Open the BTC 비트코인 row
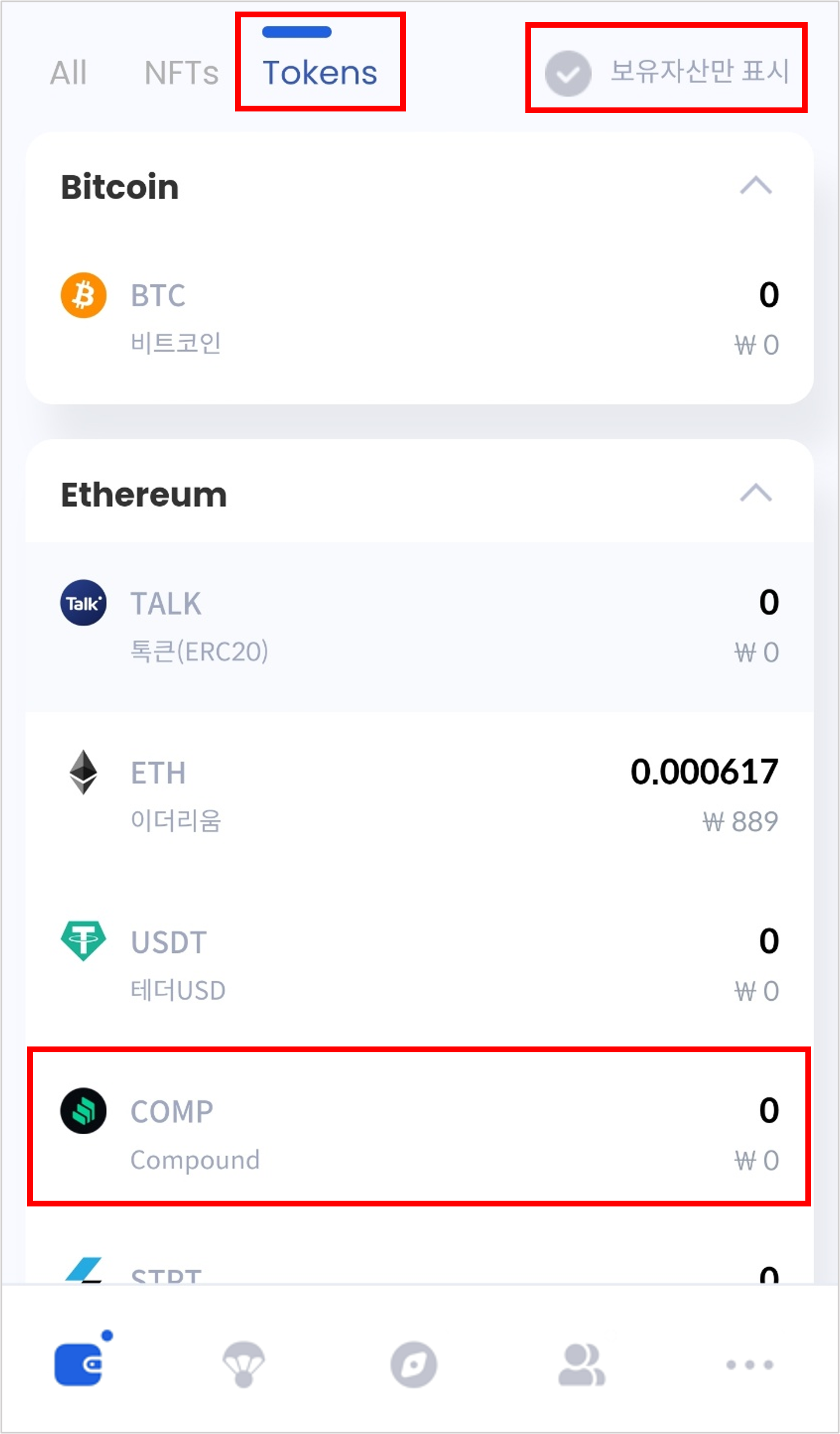This screenshot has height=1434, width=840. coord(420,318)
